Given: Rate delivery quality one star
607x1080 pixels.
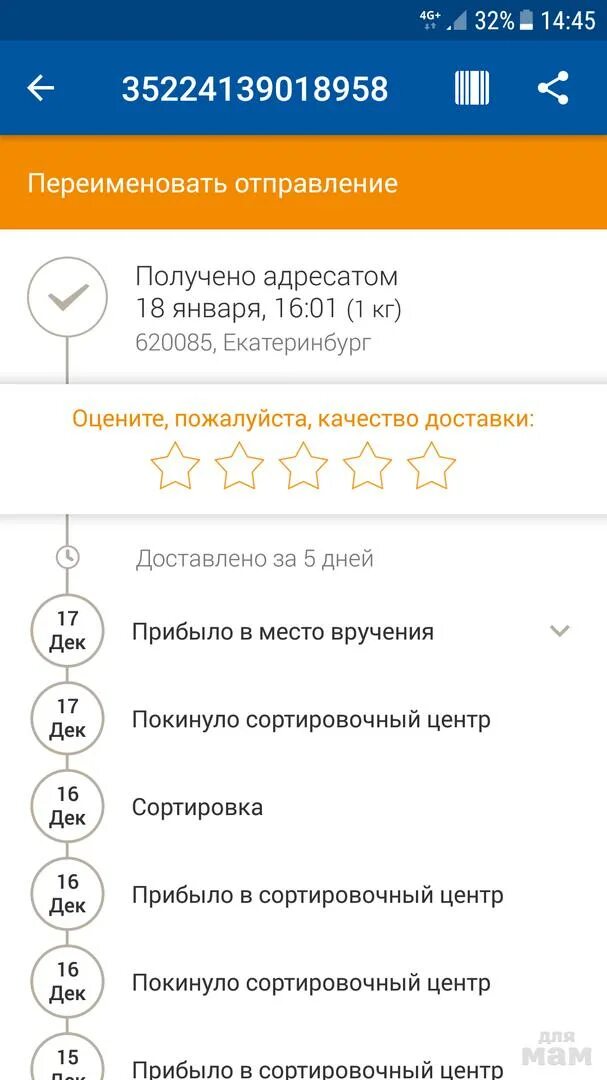Looking at the screenshot, I should click(175, 466).
